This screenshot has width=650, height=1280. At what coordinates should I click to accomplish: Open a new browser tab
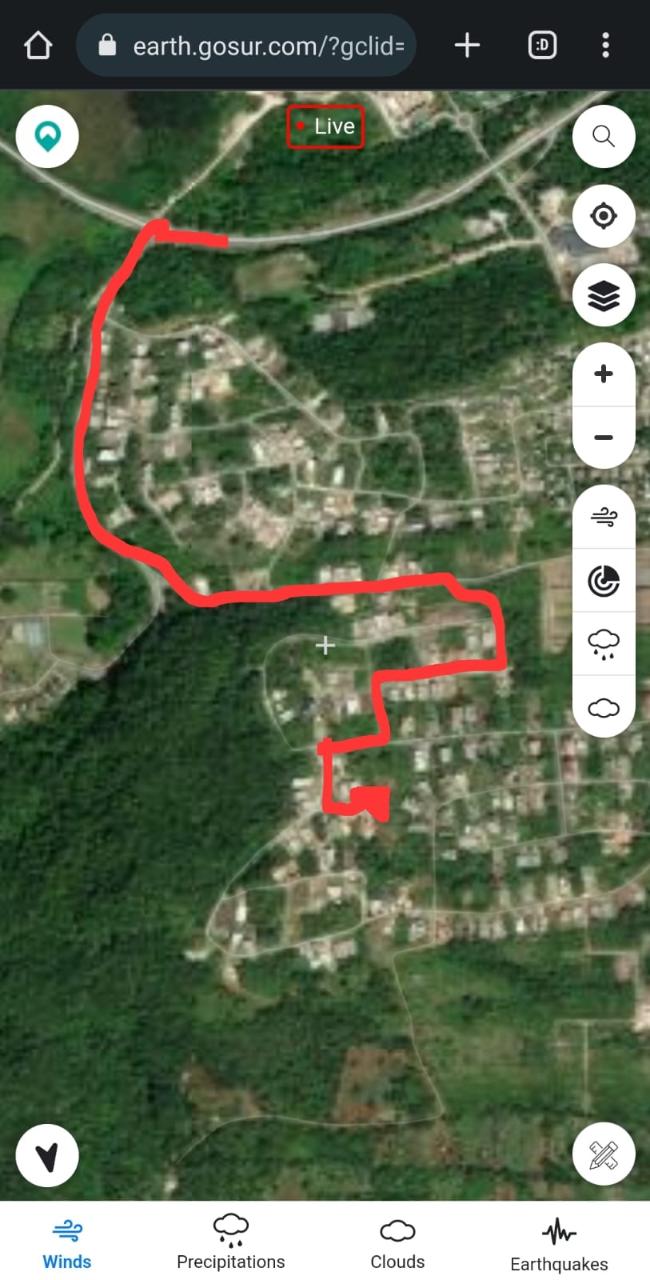pos(467,45)
